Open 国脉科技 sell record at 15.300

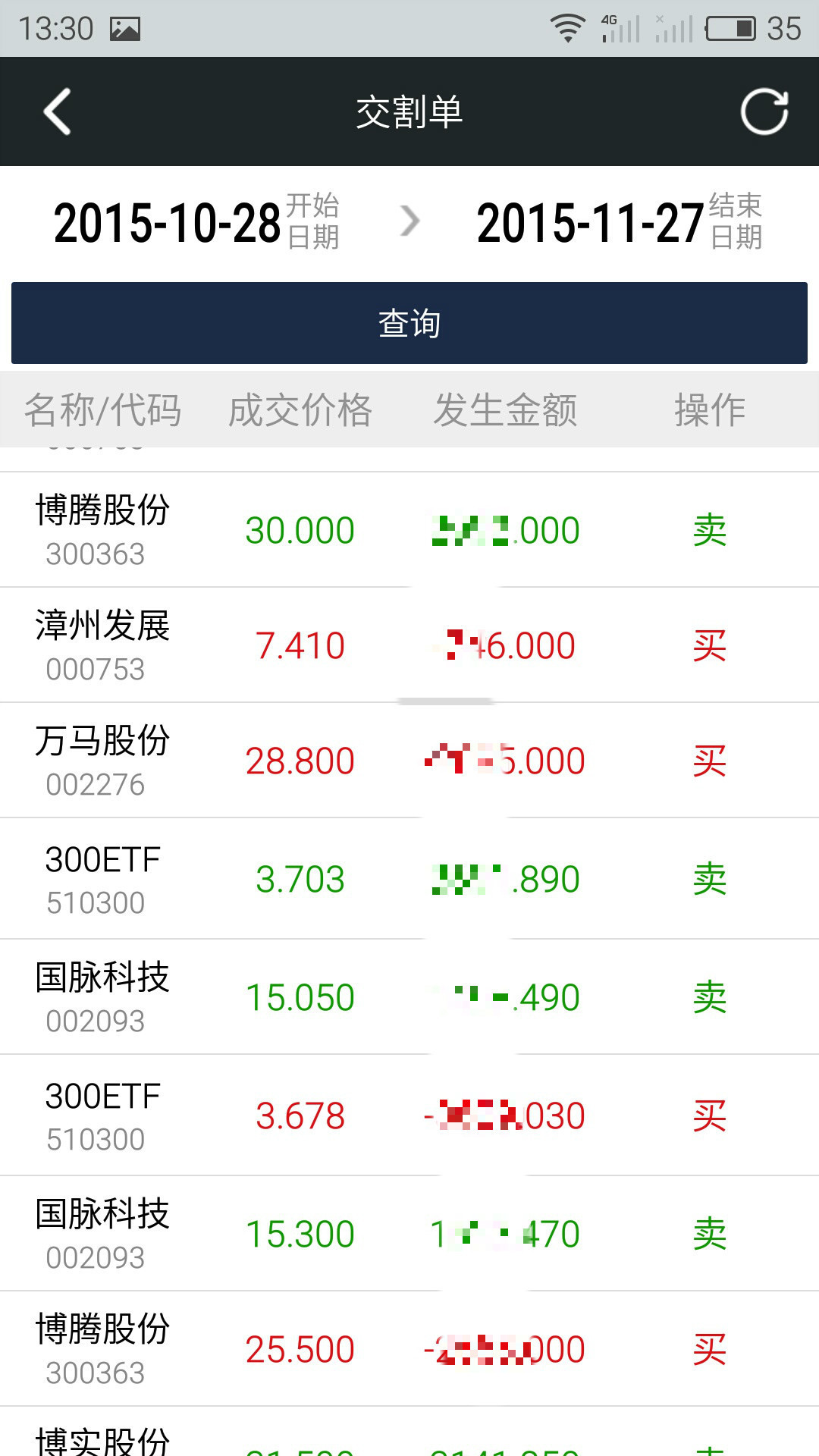[x=409, y=1233]
